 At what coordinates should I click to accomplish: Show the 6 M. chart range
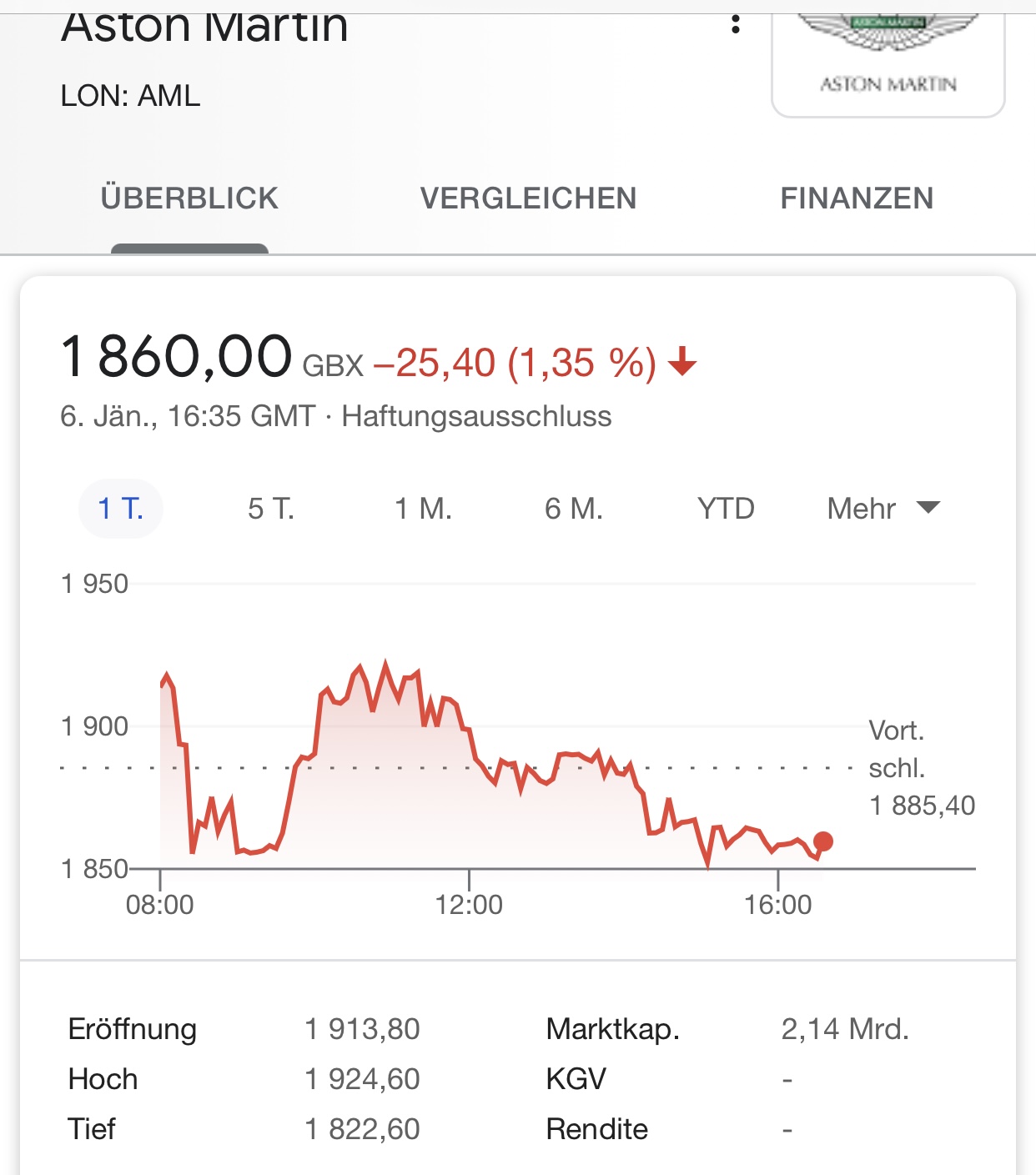point(574,508)
